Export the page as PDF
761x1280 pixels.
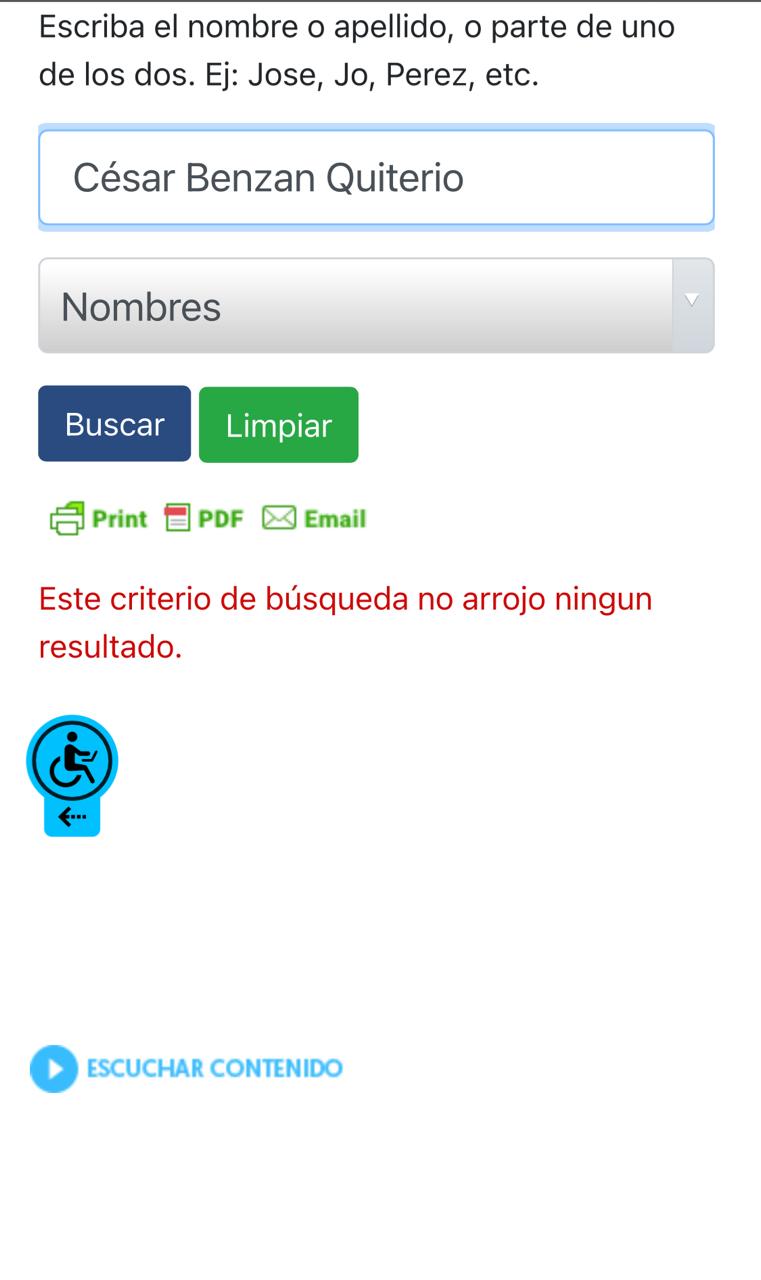pos(204,518)
